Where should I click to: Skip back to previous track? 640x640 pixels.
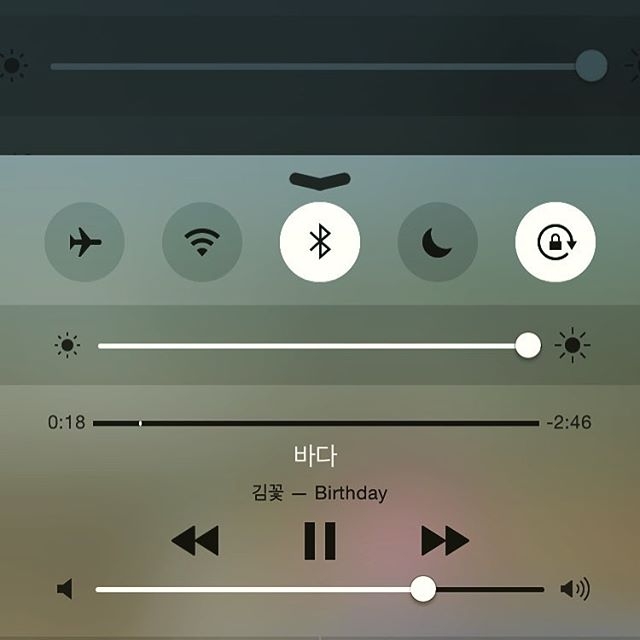[x=194, y=541]
